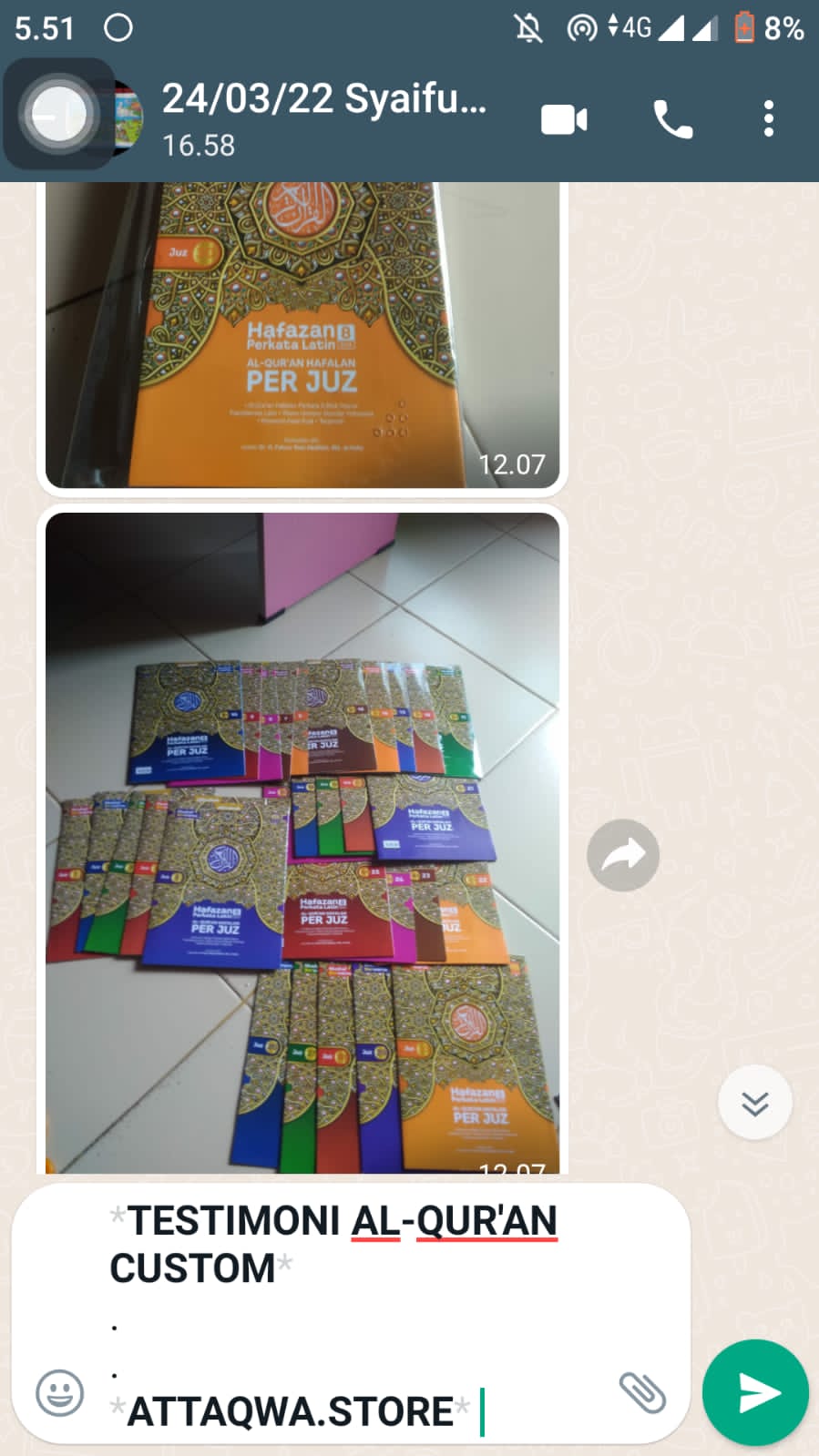Start a voice call with the contact

[x=672, y=119]
